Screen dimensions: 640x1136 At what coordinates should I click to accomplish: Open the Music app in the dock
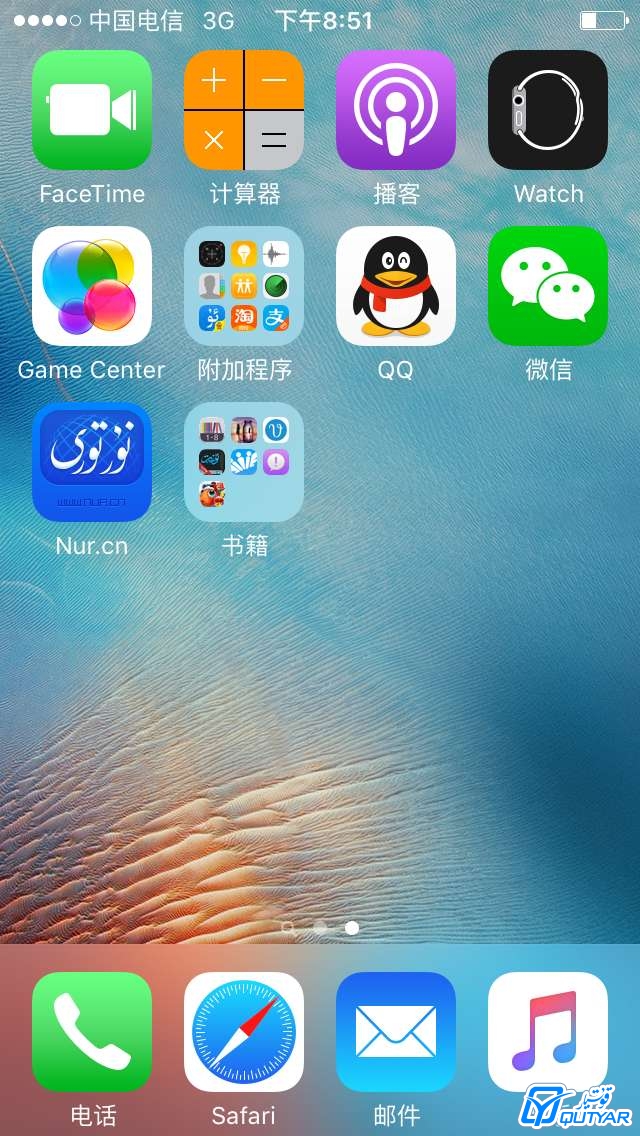(x=548, y=1032)
